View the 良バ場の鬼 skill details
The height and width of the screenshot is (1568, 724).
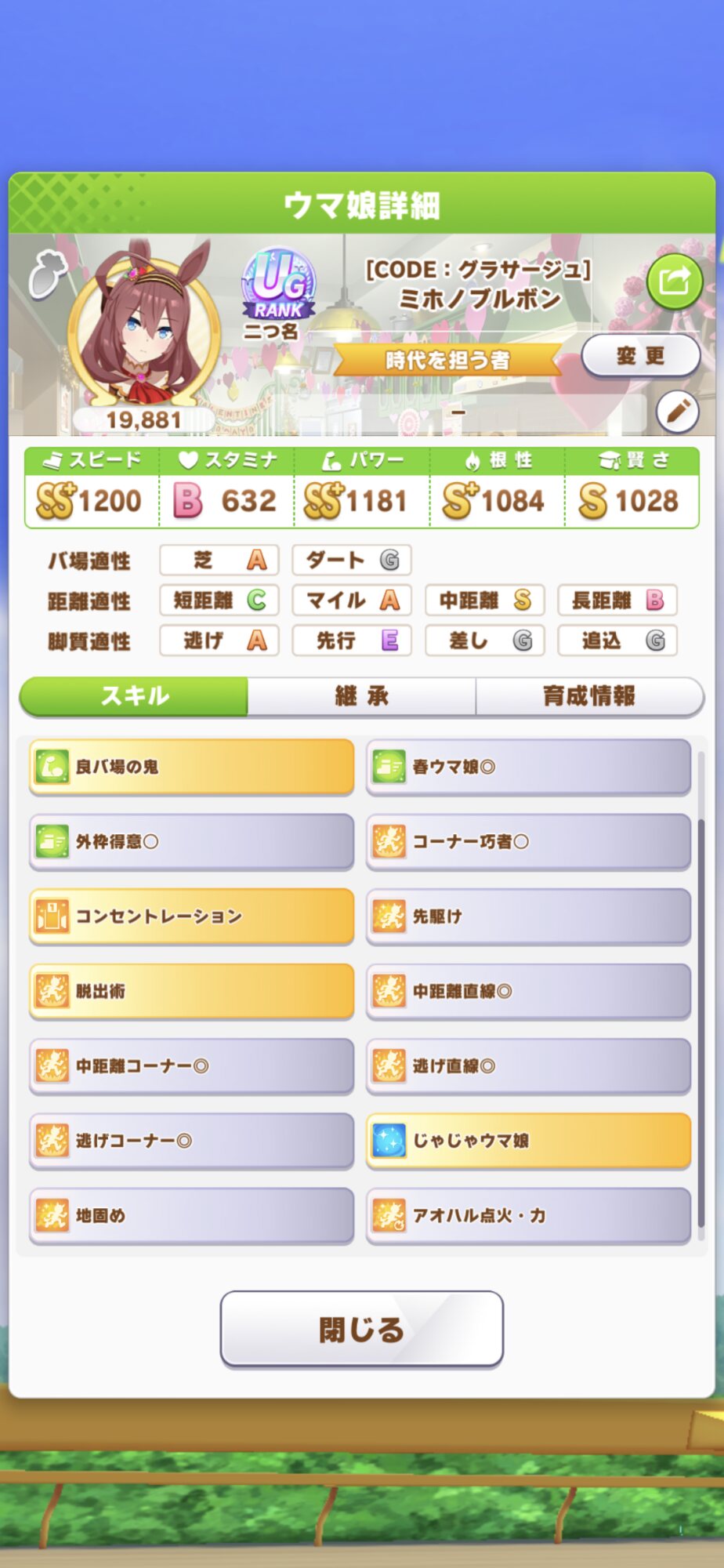pyautogui.click(x=192, y=767)
